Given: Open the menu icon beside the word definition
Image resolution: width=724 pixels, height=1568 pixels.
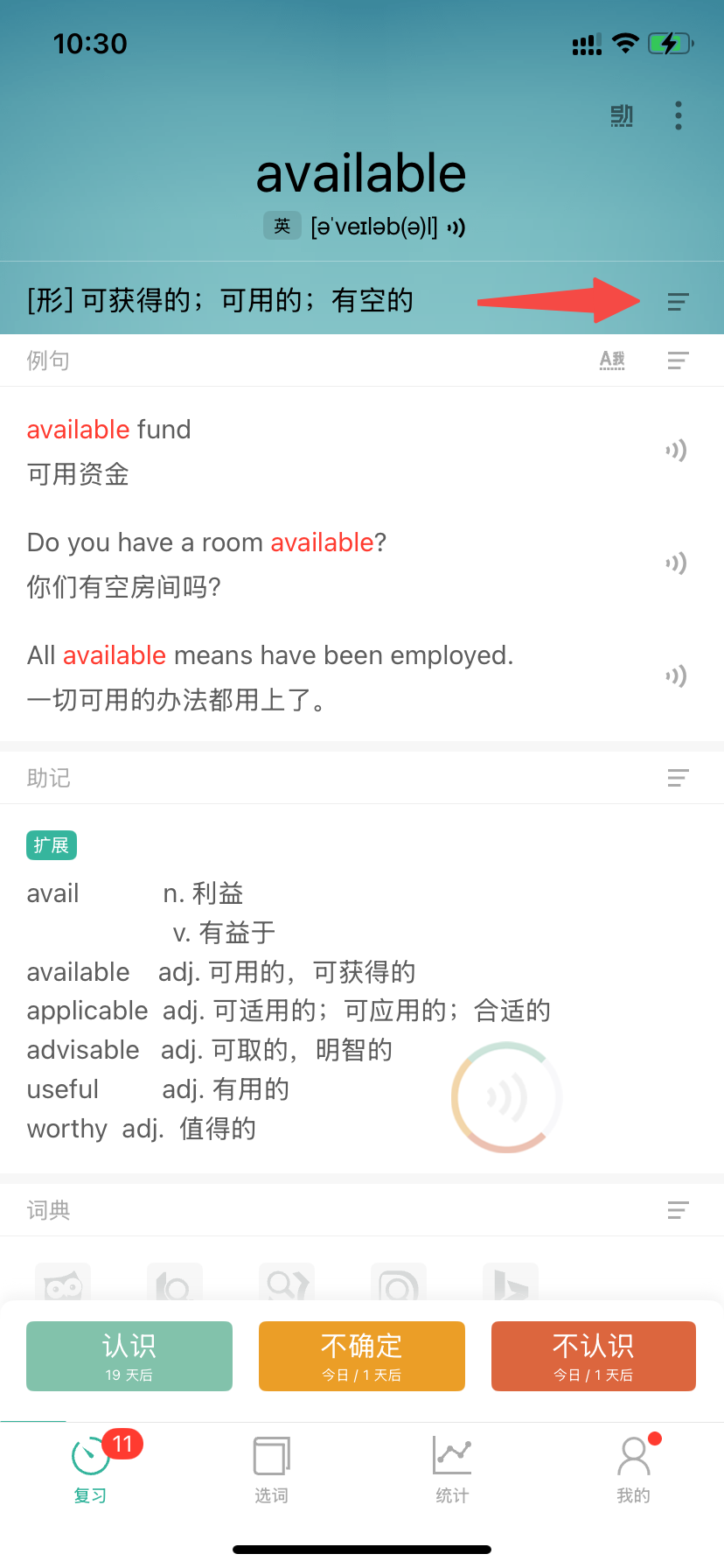Looking at the screenshot, I should (678, 302).
